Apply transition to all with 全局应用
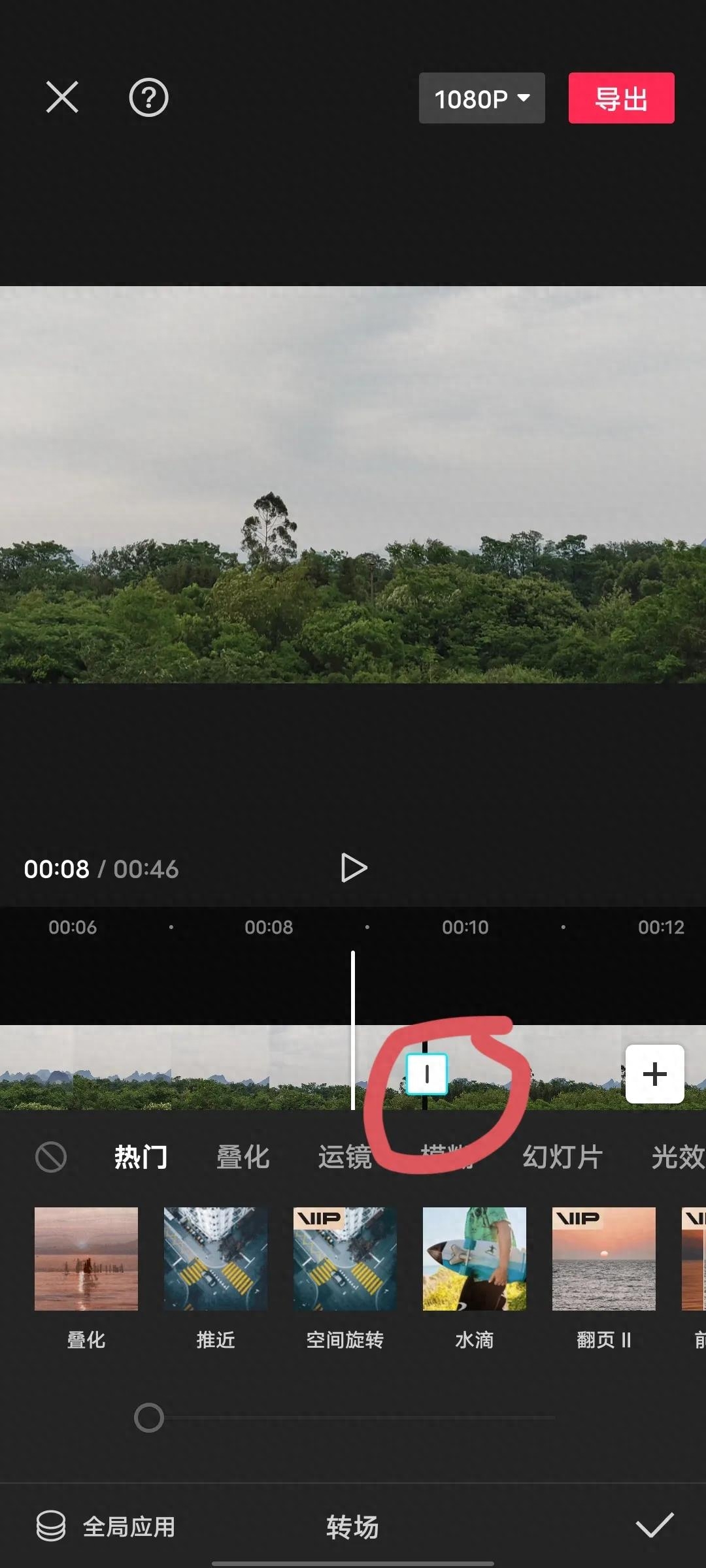Screen dimensions: 706x1568 107,1527
